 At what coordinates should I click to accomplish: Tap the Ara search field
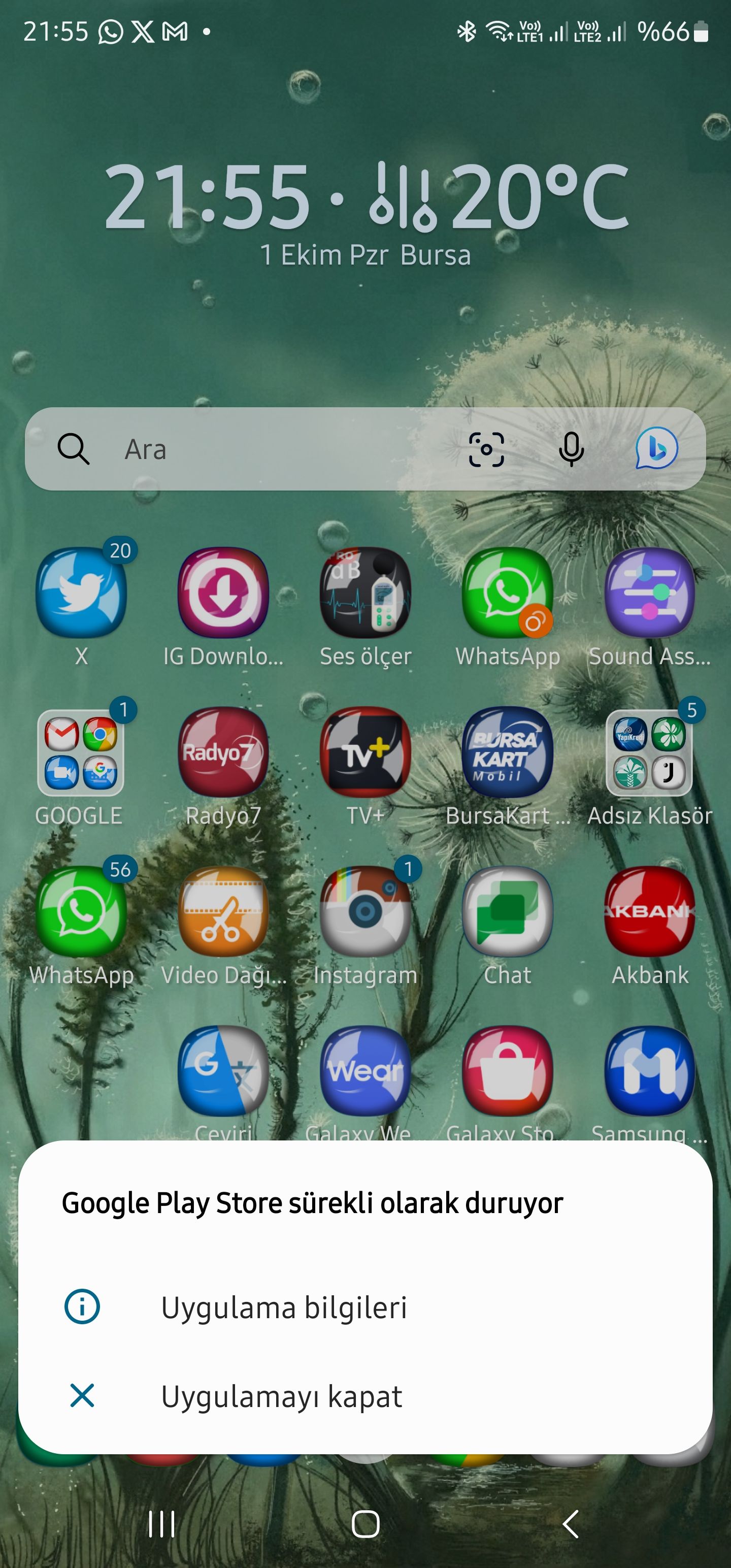click(x=213, y=450)
